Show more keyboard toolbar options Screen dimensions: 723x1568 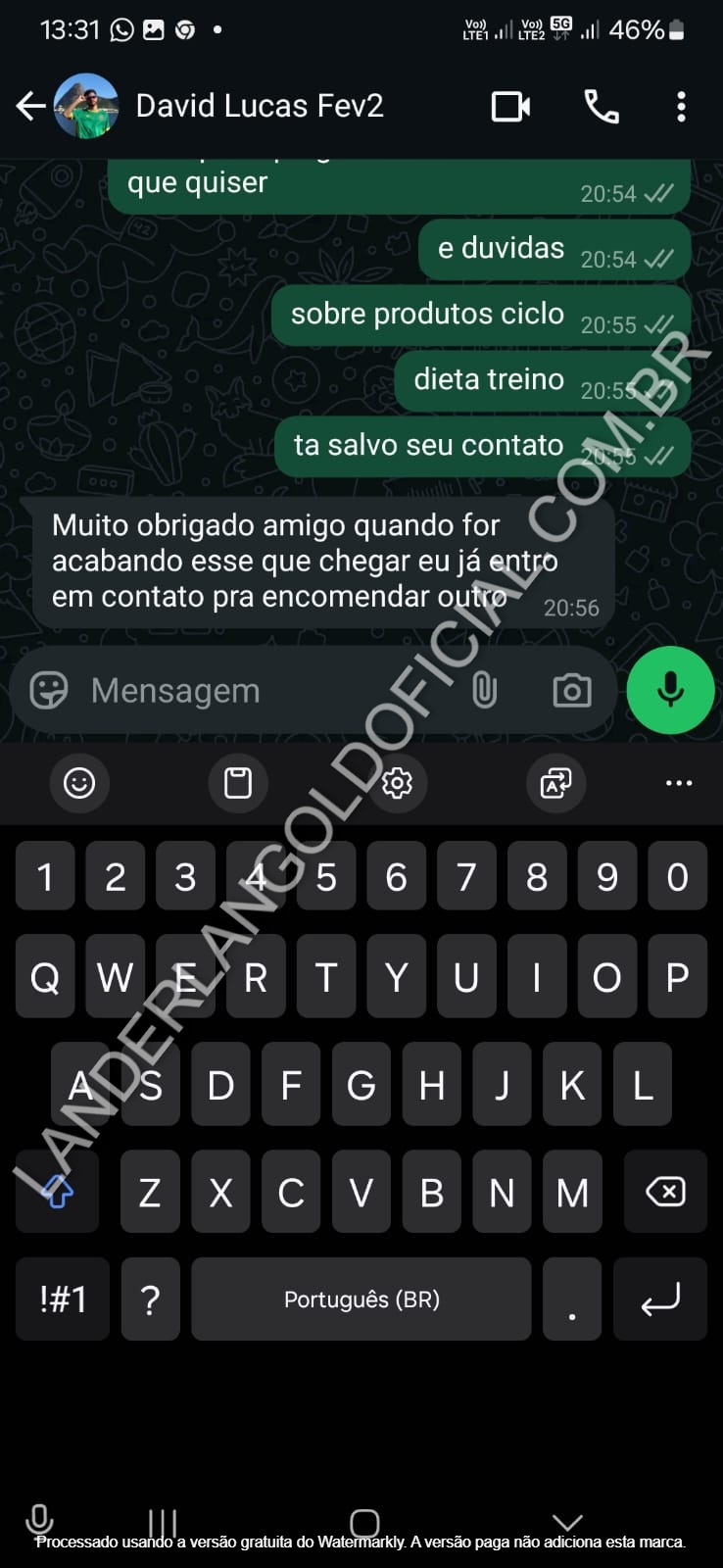pyautogui.click(x=678, y=783)
